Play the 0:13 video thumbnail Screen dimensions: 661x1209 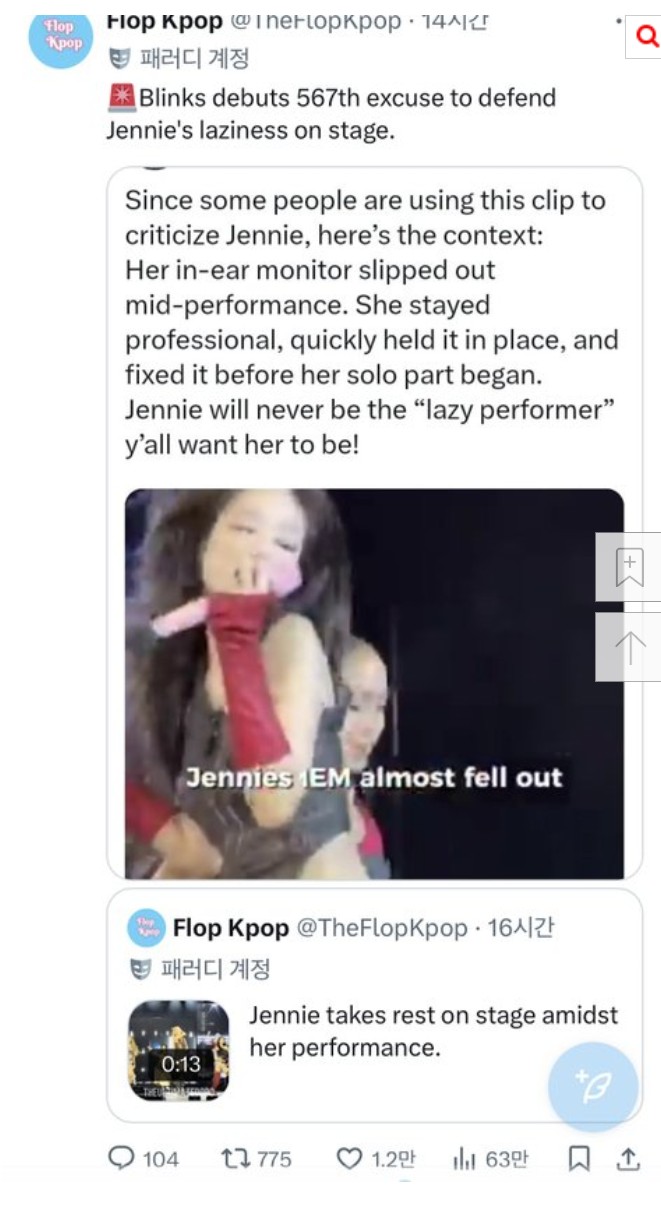click(x=179, y=1050)
